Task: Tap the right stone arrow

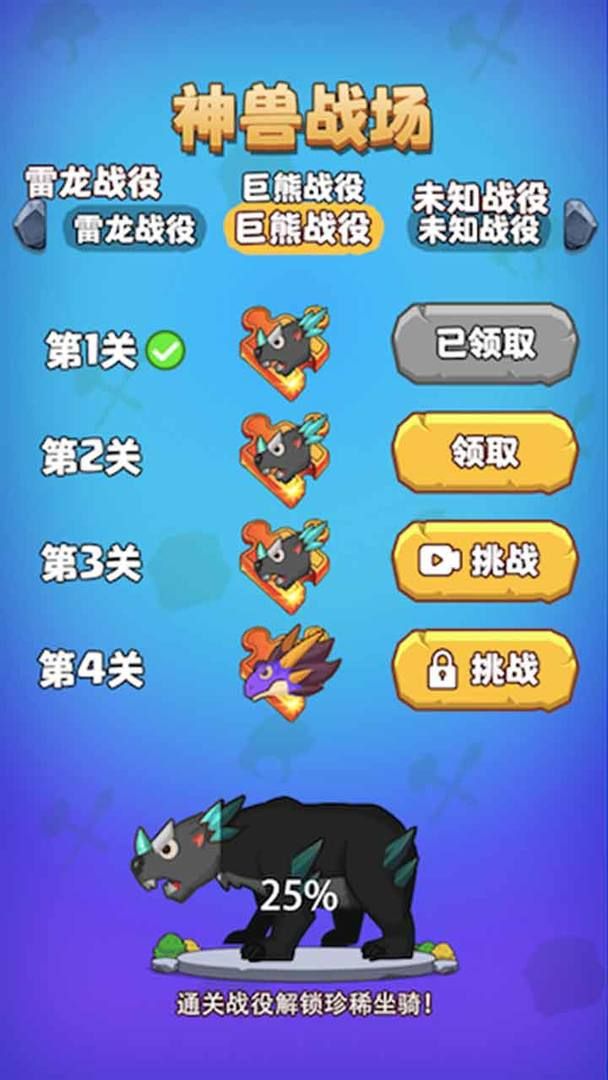Action: [x=579, y=224]
